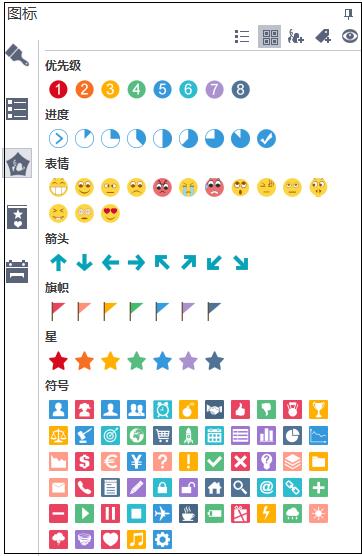Toggle the eye visibility icon

pos(350,36)
